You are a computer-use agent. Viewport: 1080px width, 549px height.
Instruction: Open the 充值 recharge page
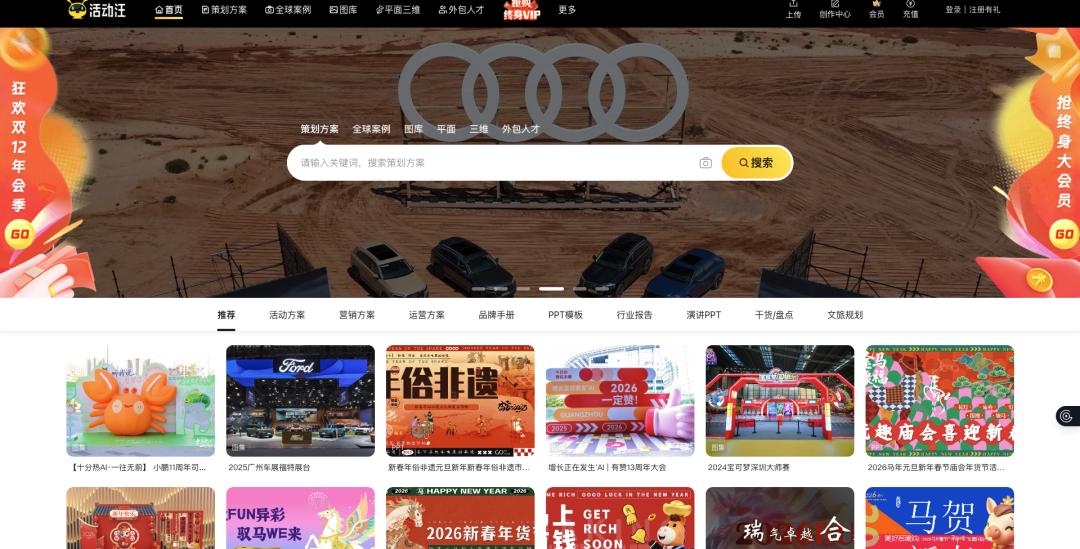(x=910, y=9)
